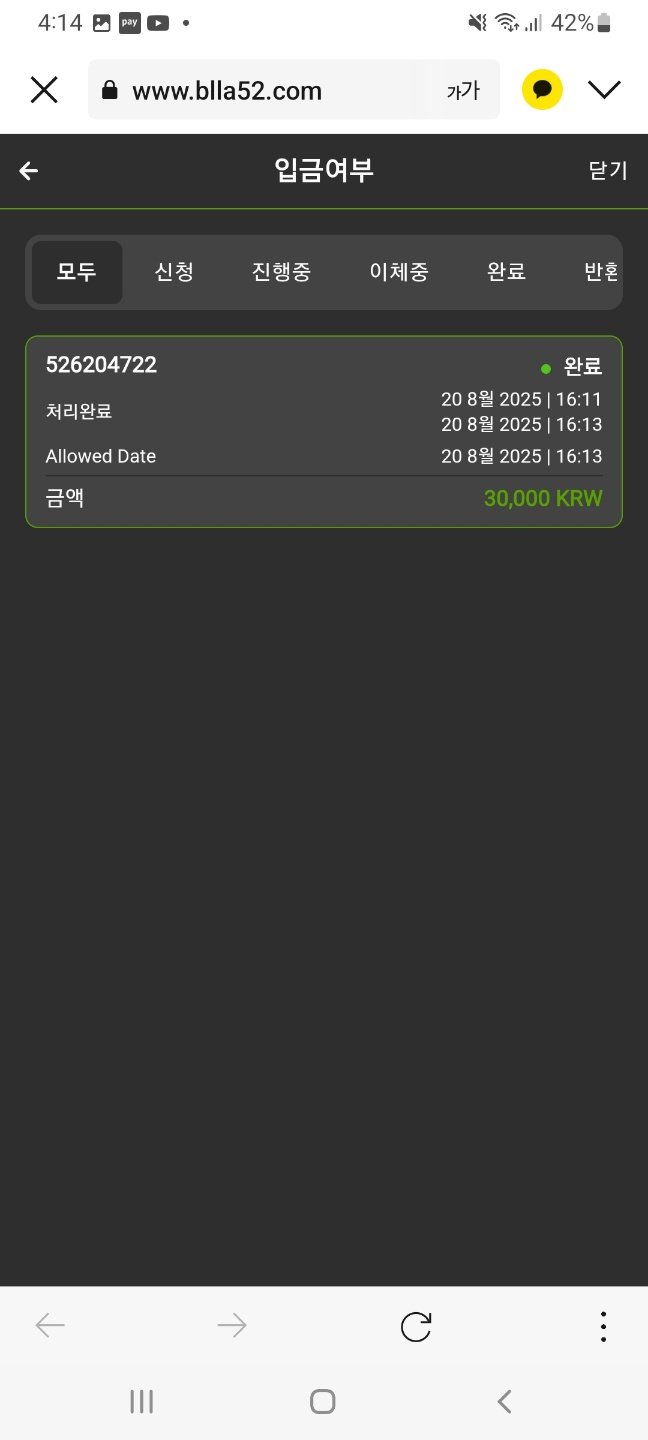Switch to the 반환 tab
The image size is (648, 1440).
point(601,272)
